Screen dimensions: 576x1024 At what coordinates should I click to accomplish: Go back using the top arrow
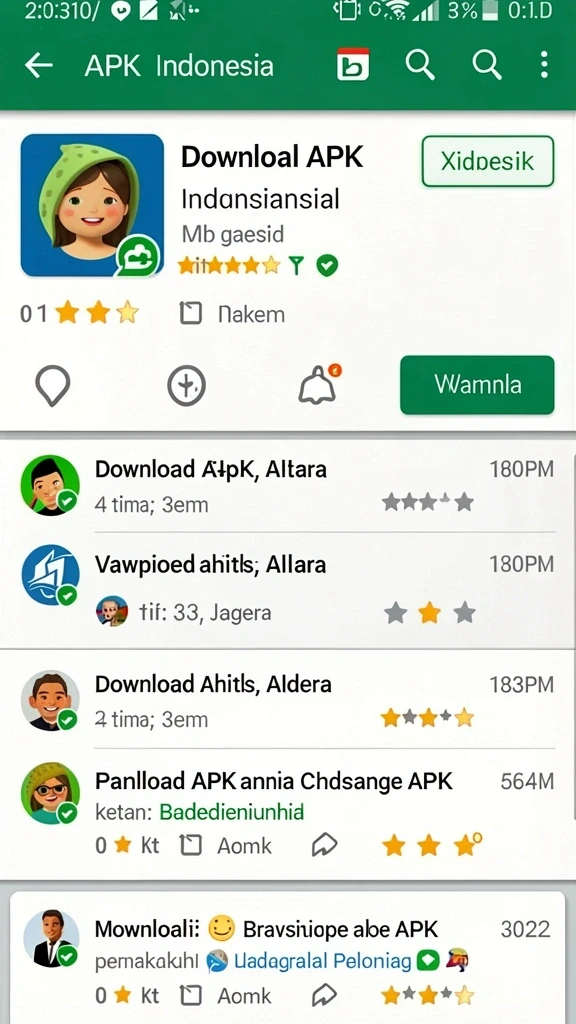39,65
